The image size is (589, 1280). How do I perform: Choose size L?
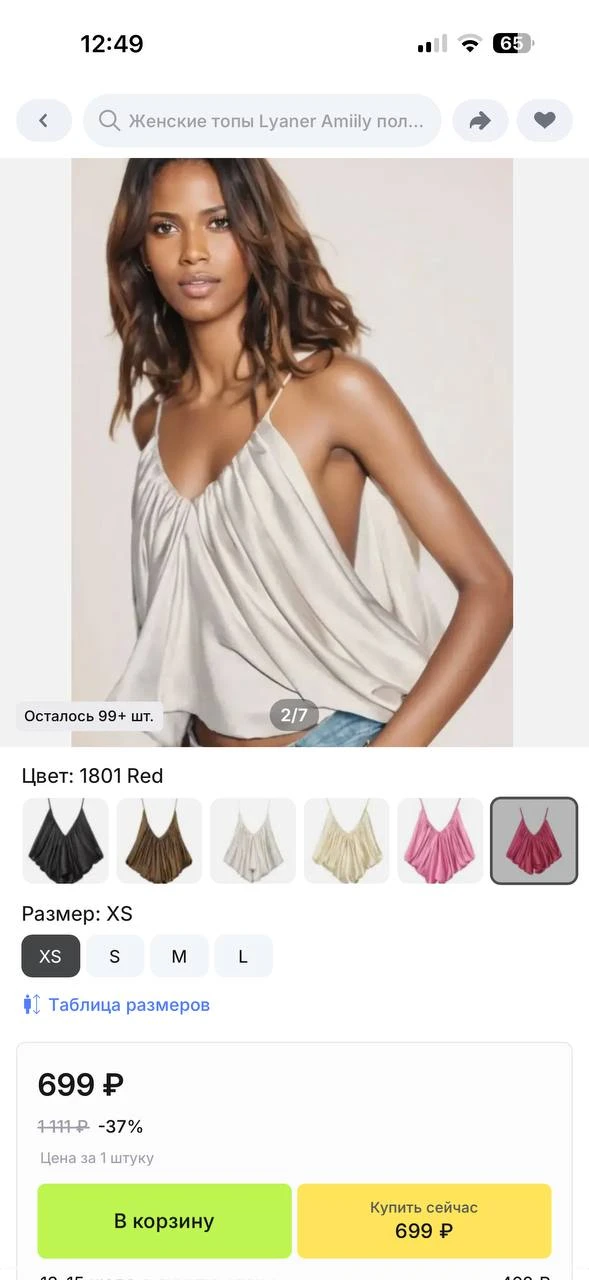[x=243, y=956]
